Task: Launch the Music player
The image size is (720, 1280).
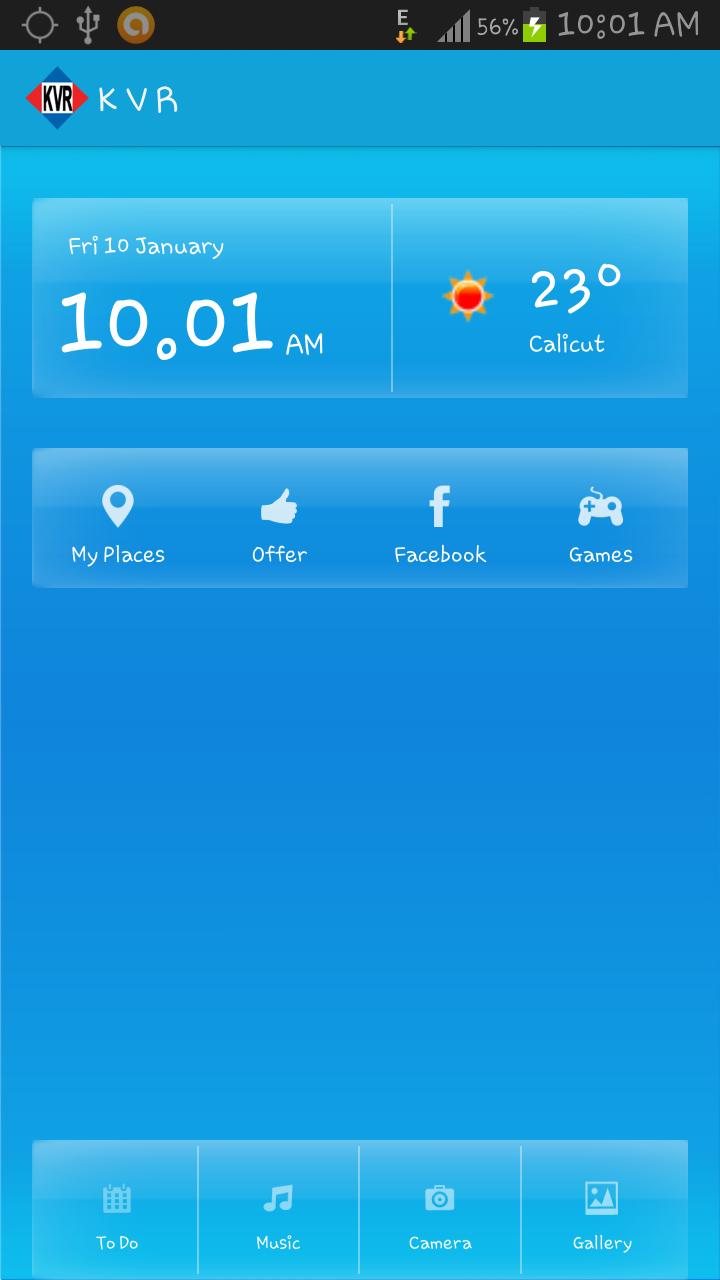Action: (278, 1214)
